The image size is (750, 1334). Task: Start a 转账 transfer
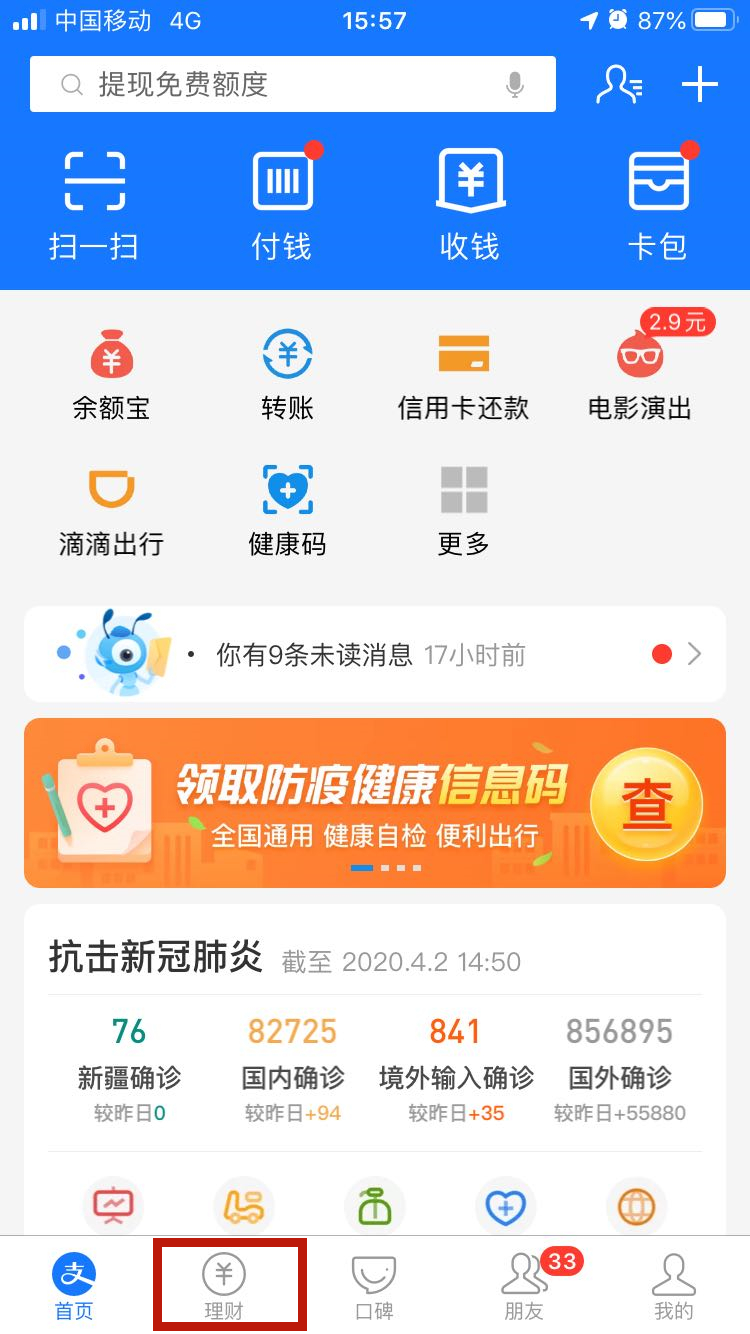tap(286, 370)
